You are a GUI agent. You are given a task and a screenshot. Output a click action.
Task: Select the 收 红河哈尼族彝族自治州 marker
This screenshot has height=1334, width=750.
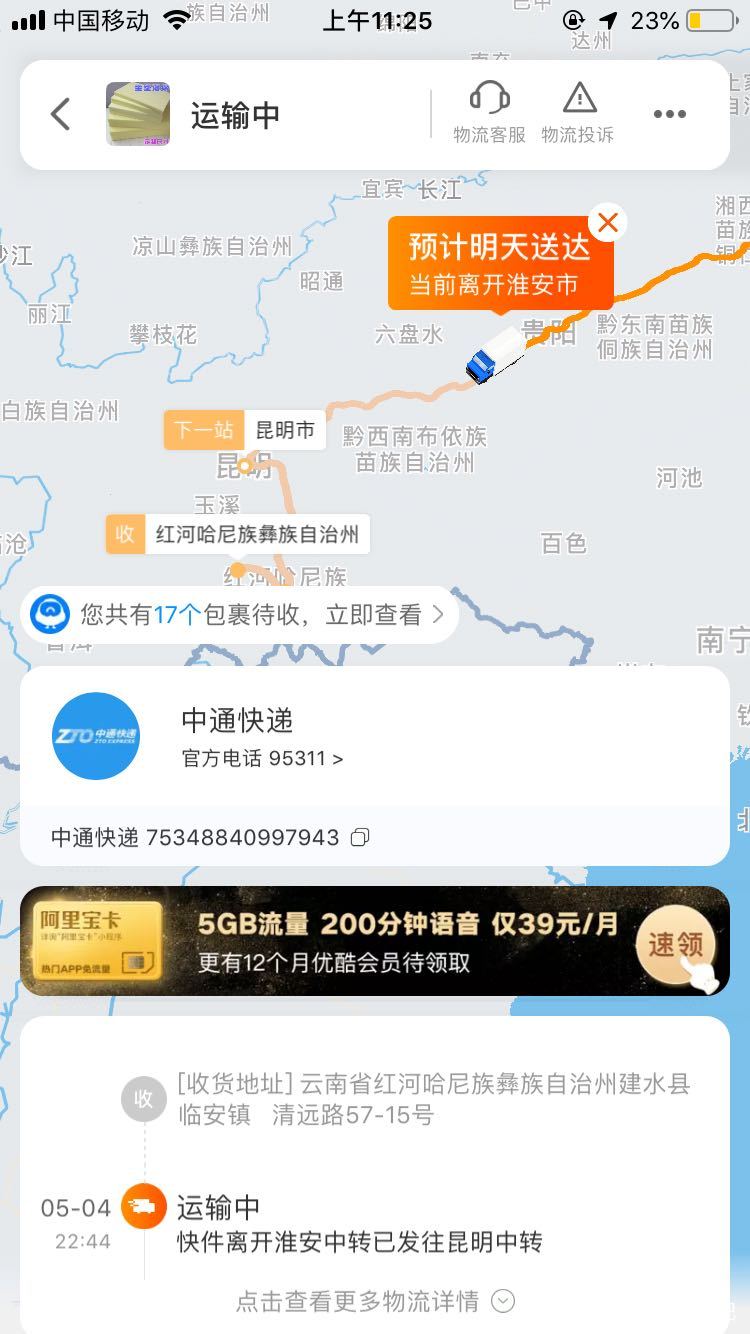238,534
